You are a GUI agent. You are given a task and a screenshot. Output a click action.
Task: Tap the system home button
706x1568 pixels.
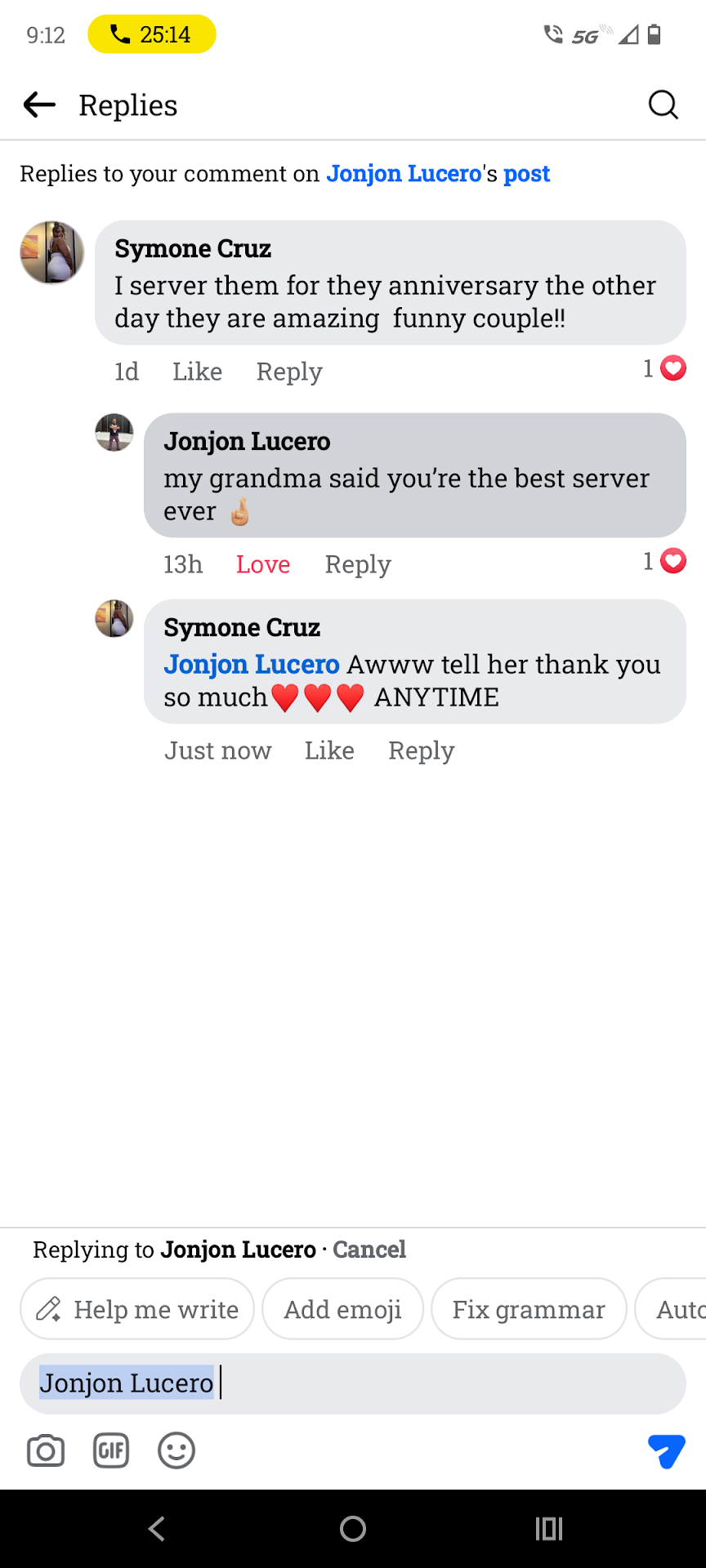353,1529
